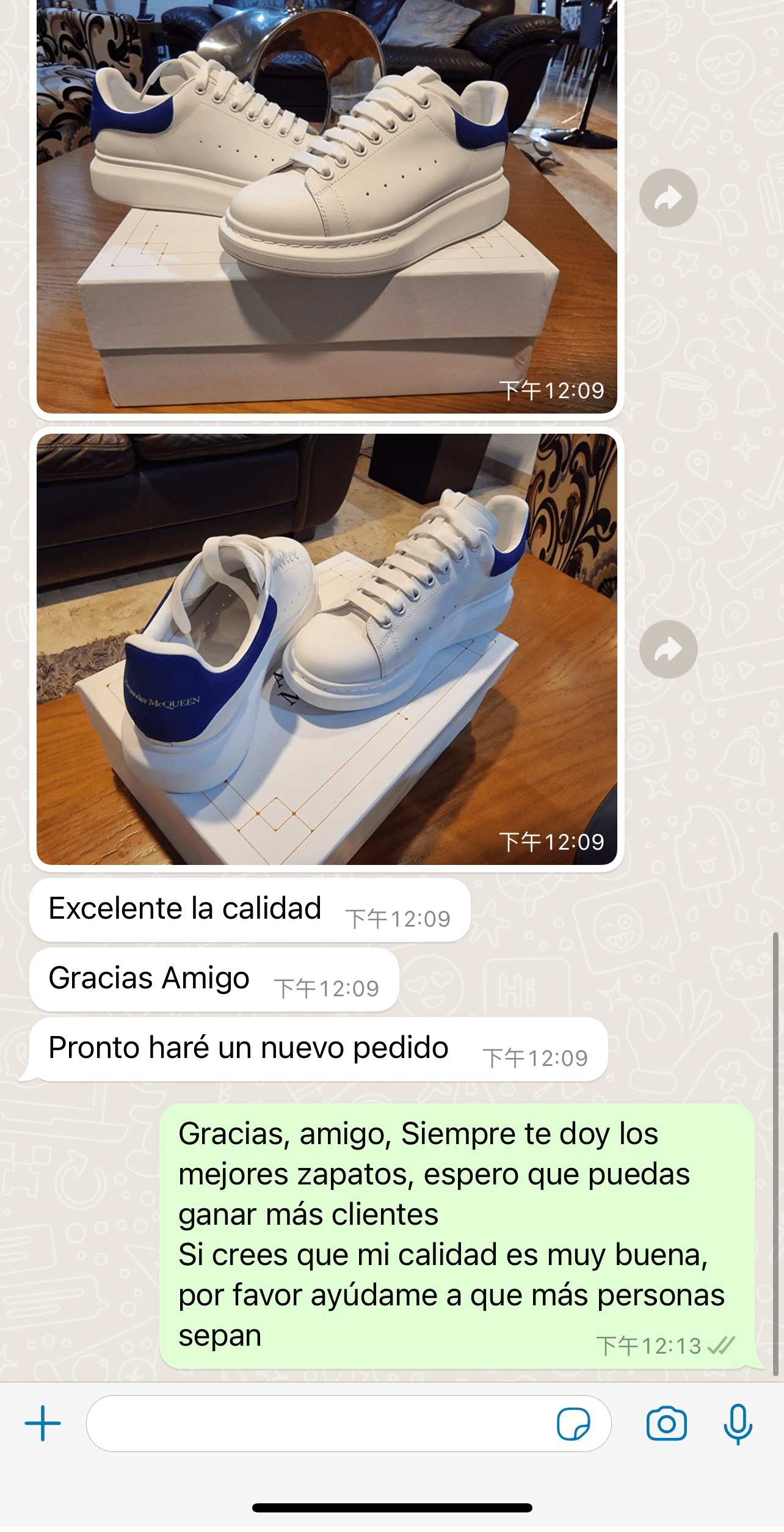Focus the message text field
Image resolution: width=784 pixels, height=1532 pixels.
click(318, 1424)
